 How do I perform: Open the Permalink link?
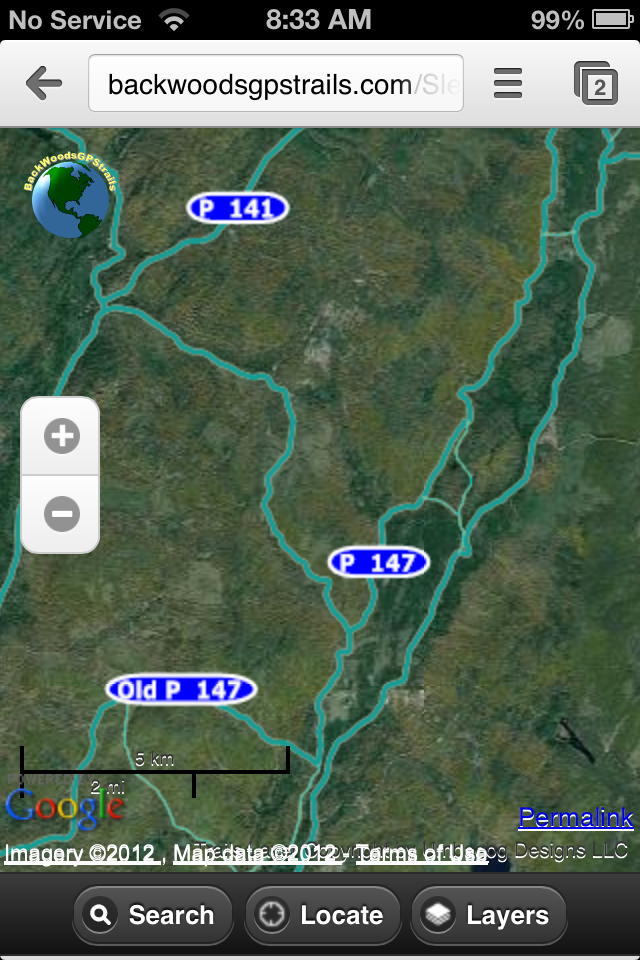[576, 818]
